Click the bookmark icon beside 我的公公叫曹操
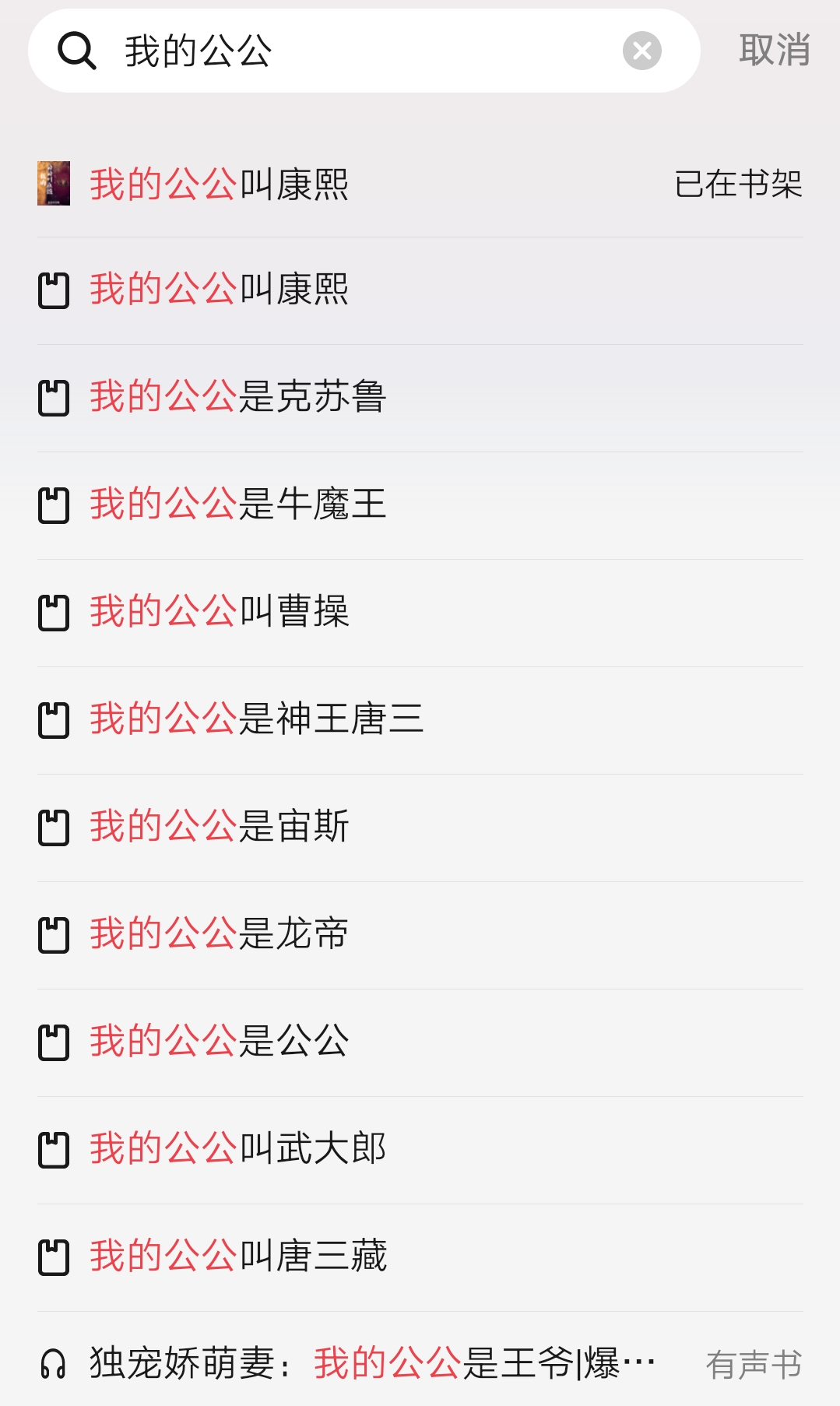 tap(53, 611)
